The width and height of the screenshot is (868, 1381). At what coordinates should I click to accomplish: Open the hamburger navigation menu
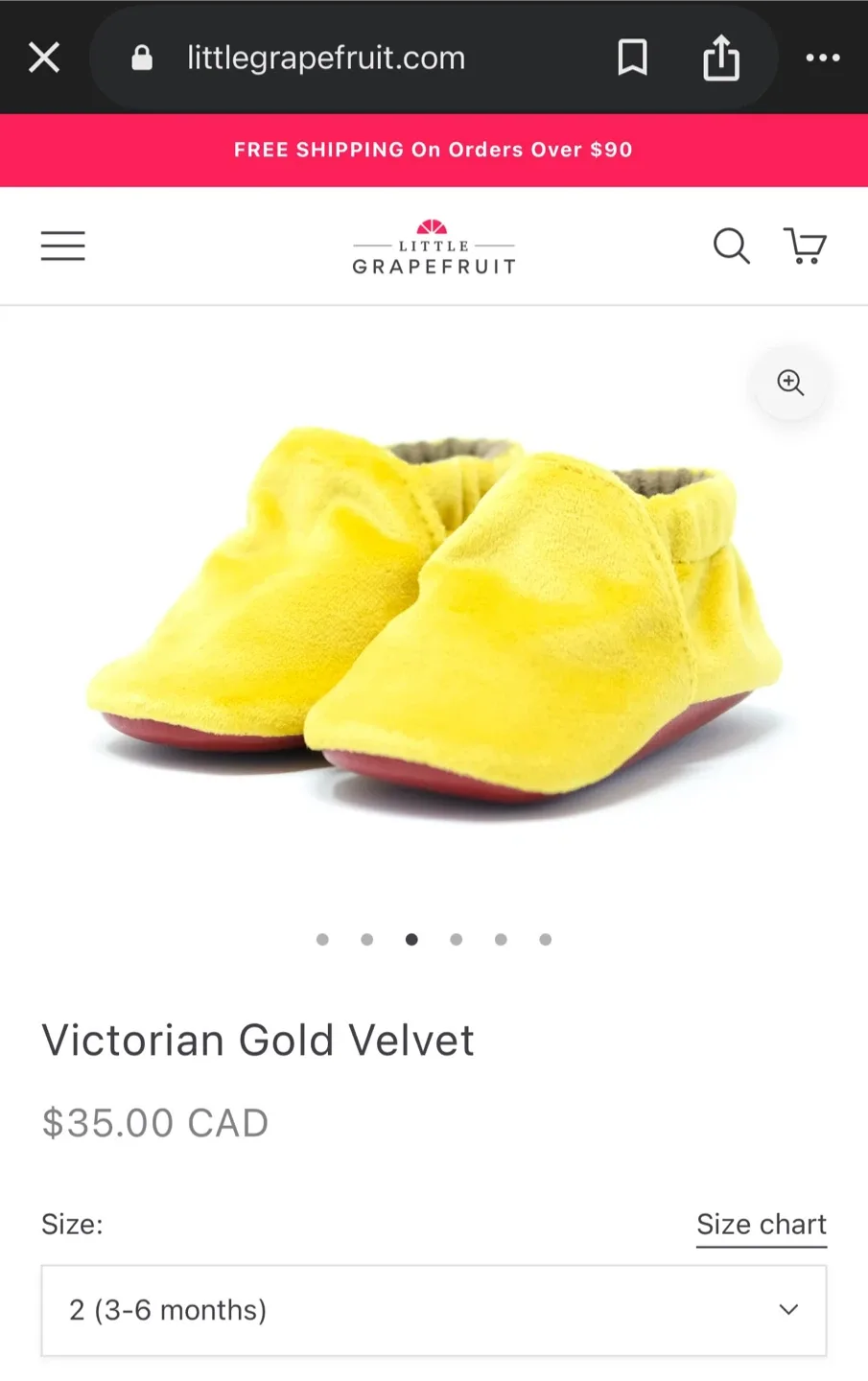62,246
